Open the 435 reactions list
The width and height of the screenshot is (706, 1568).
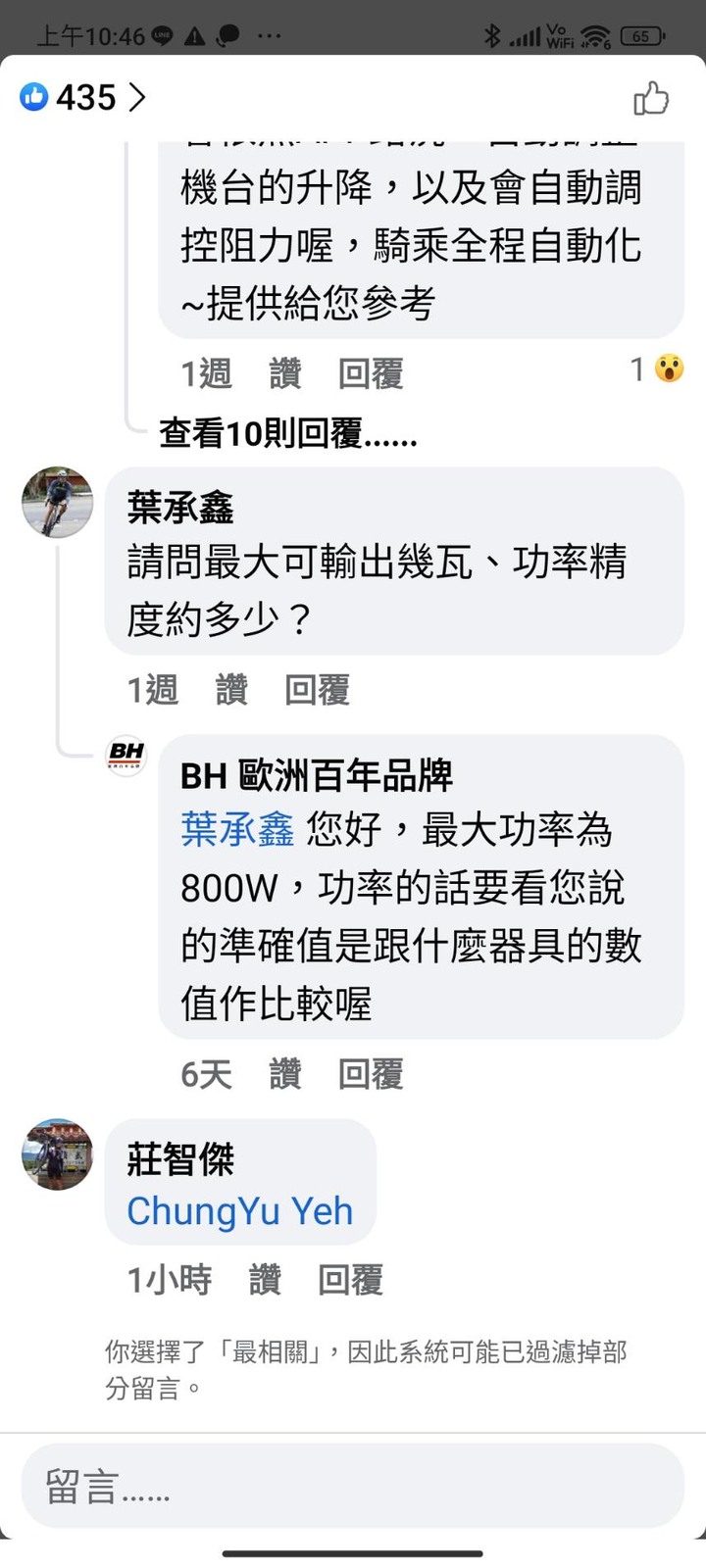click(x=83, y=97)
